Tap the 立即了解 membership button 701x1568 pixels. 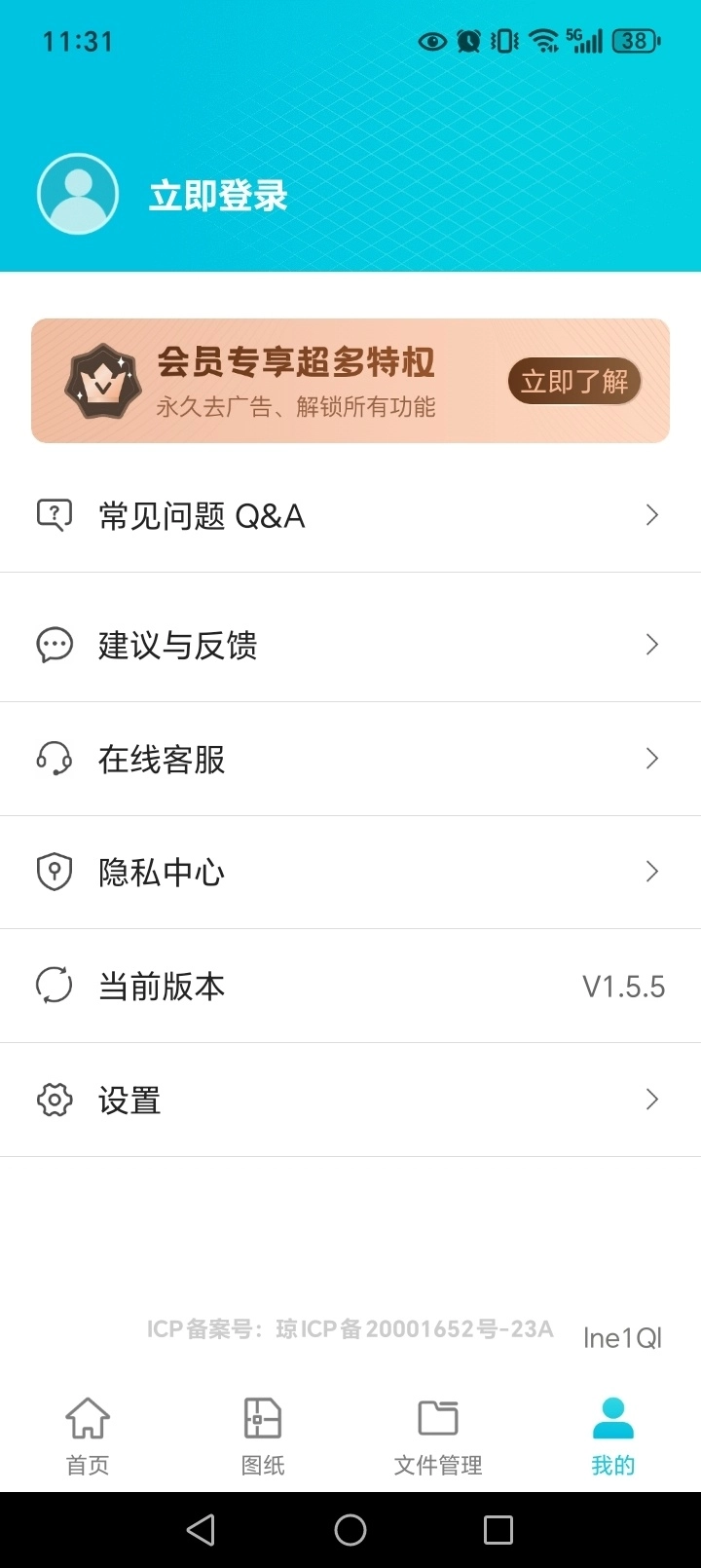[574, 382]
